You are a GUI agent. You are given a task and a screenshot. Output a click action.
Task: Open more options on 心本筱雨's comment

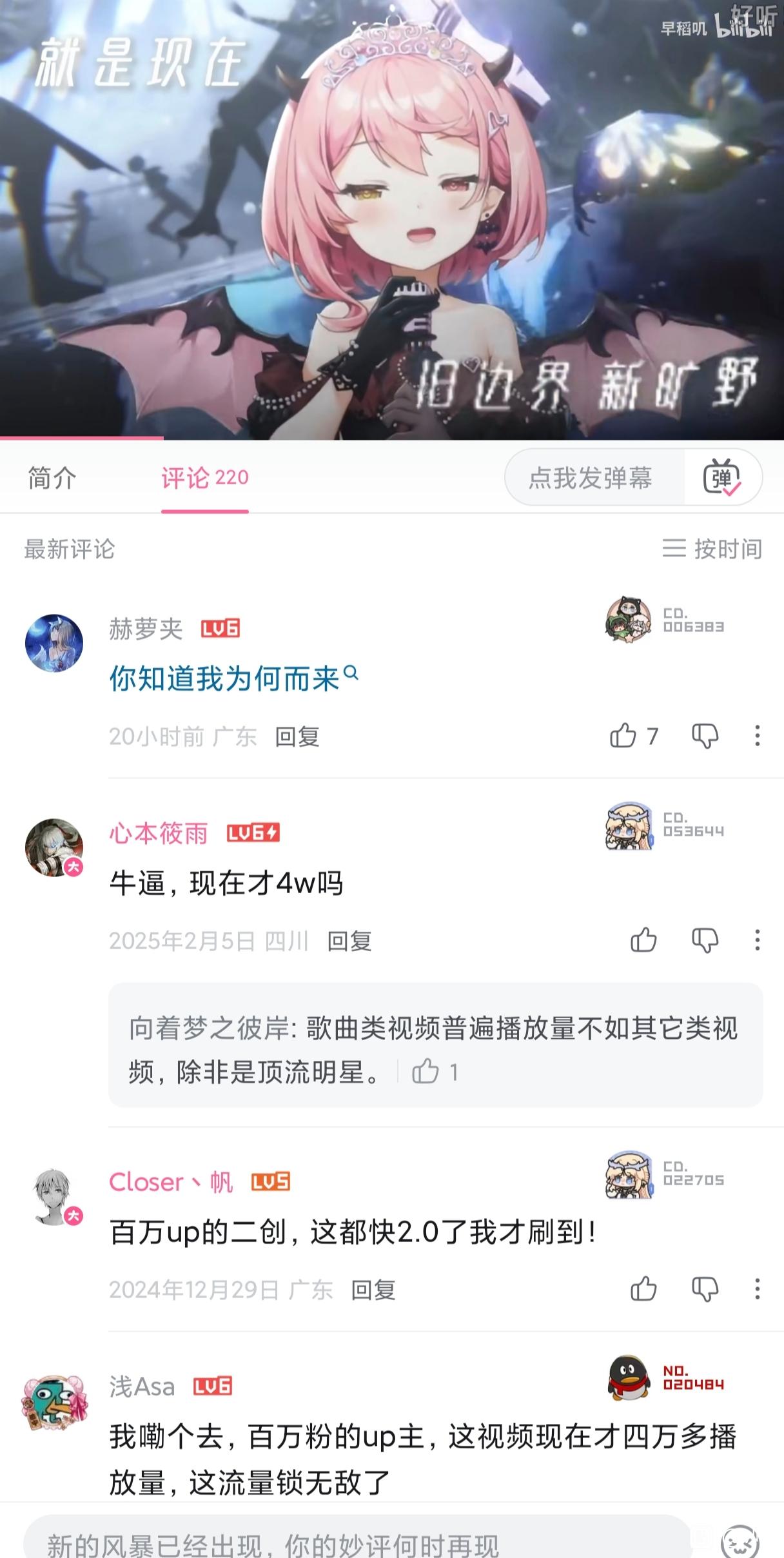757,941
